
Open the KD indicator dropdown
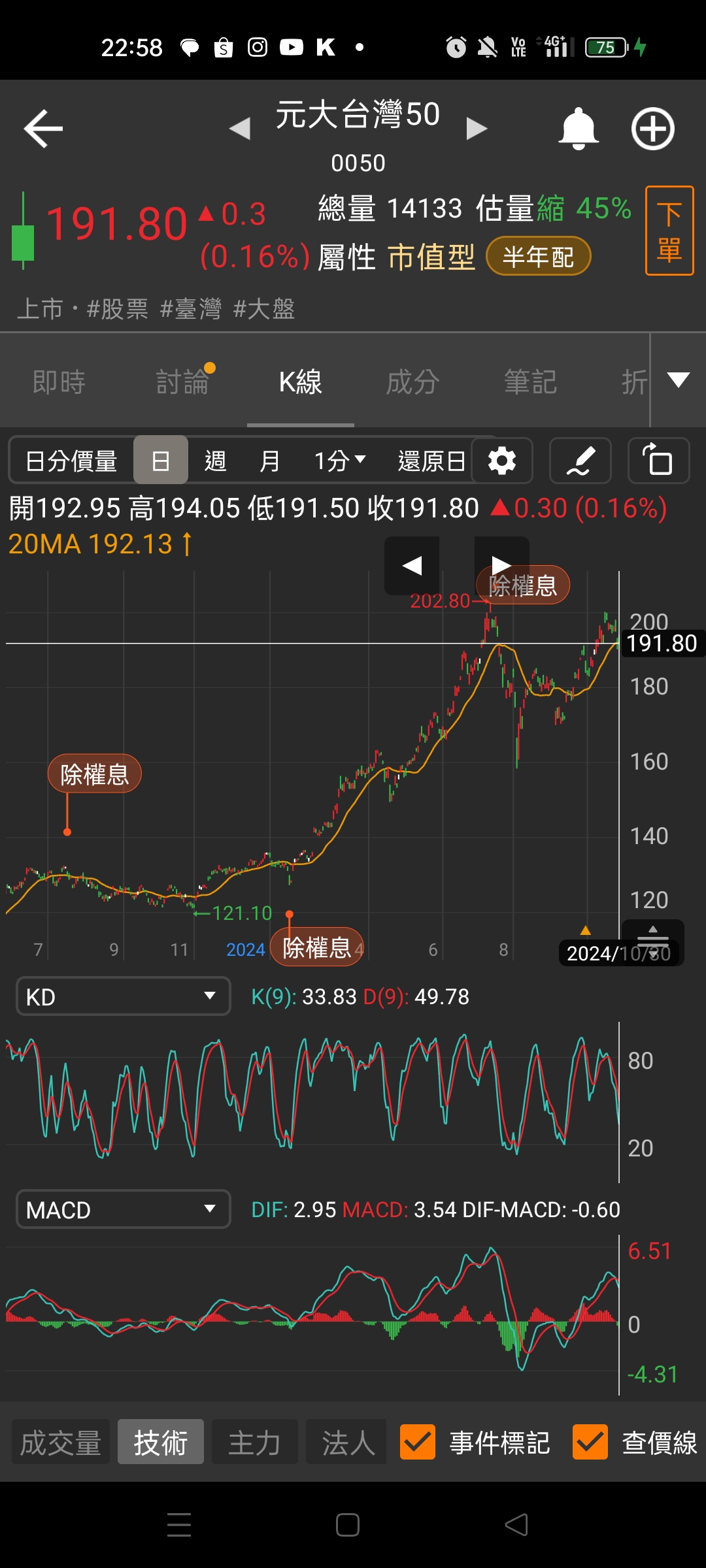click(124, 996)
